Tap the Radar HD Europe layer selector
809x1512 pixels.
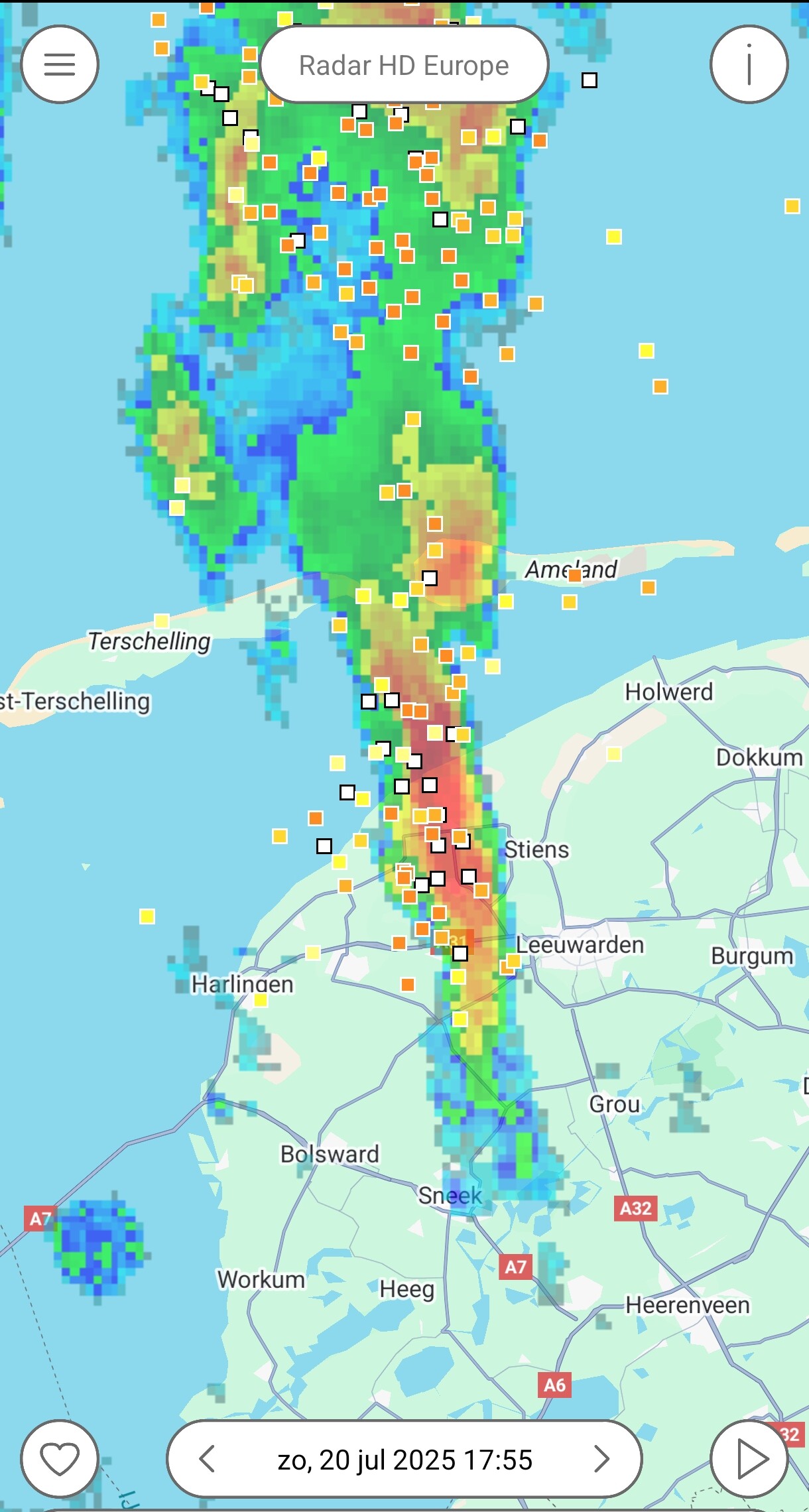coord(404,65)
